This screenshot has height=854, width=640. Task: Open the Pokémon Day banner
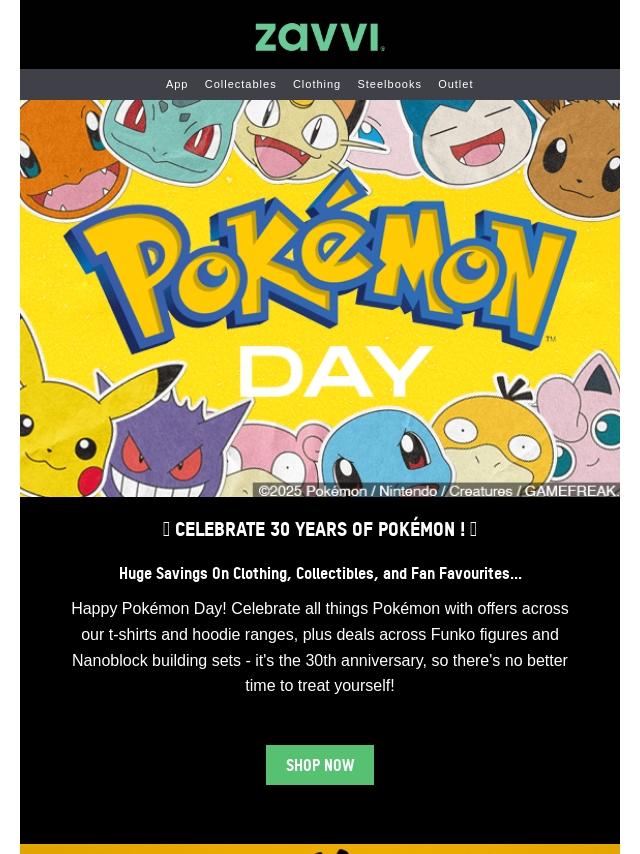tap(320, 298)
